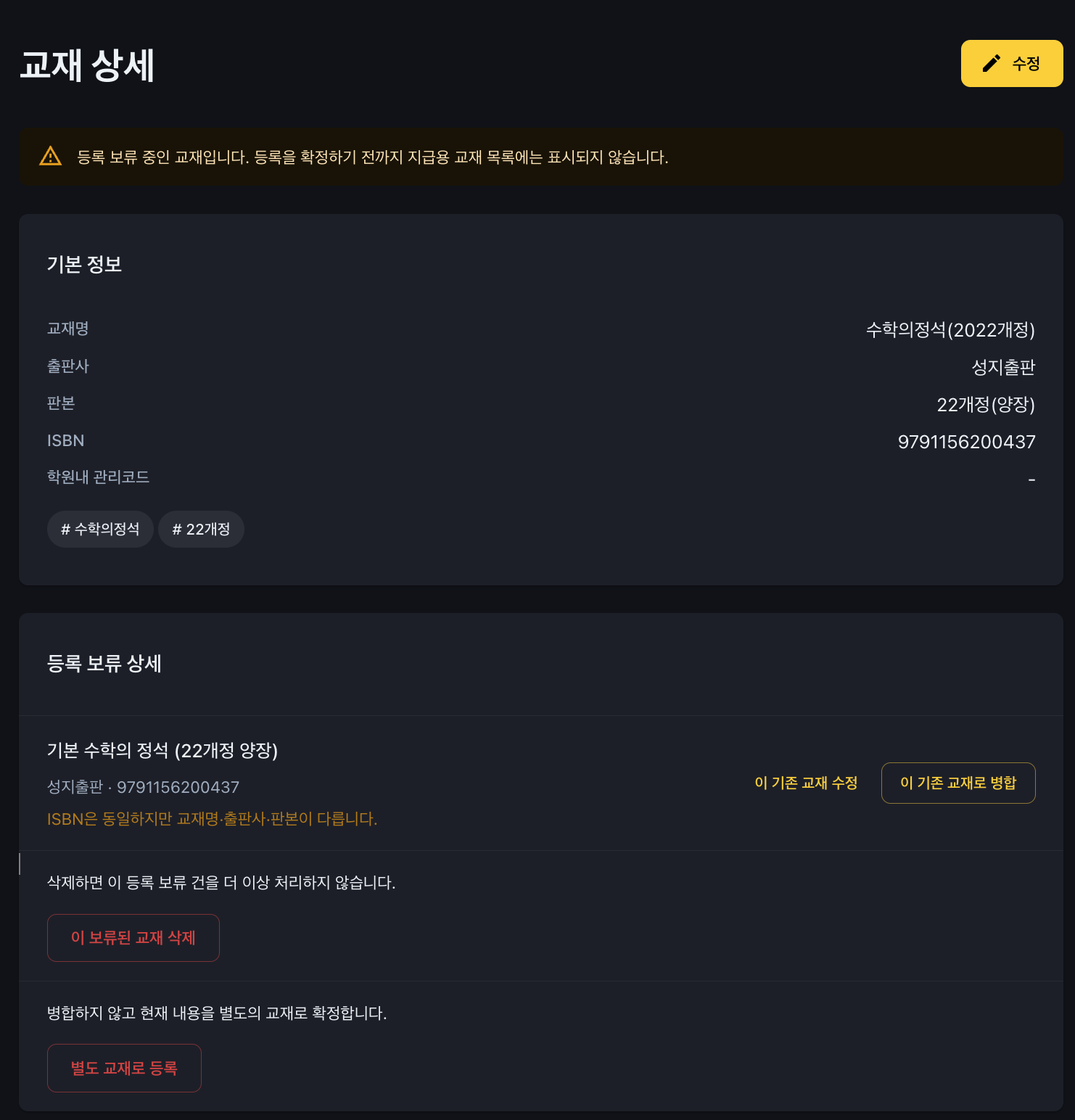Screen dimensions: 1075x1120
Task: Delete via 이 보류된 교재 삭제
Action: pos(133,938)
